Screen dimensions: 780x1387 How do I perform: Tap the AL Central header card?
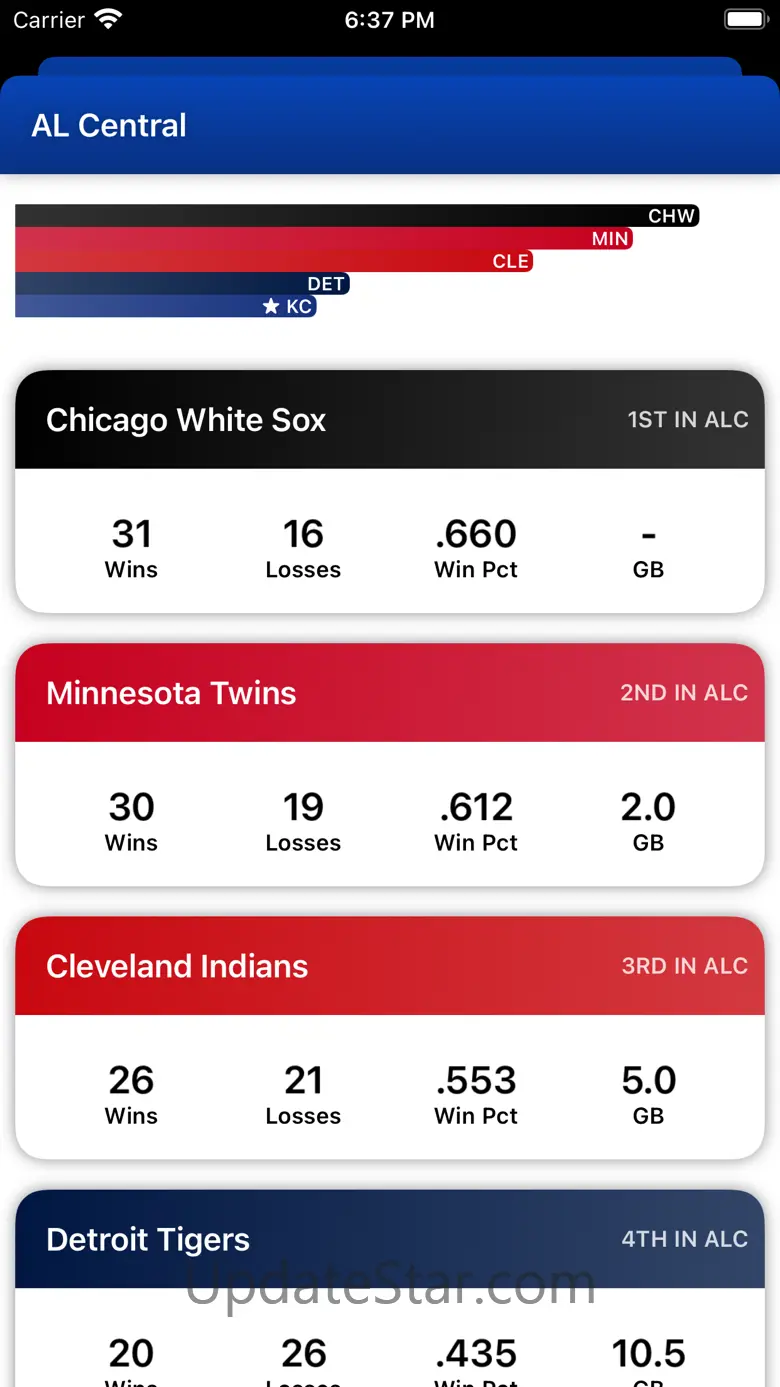[x=390, y=125]
